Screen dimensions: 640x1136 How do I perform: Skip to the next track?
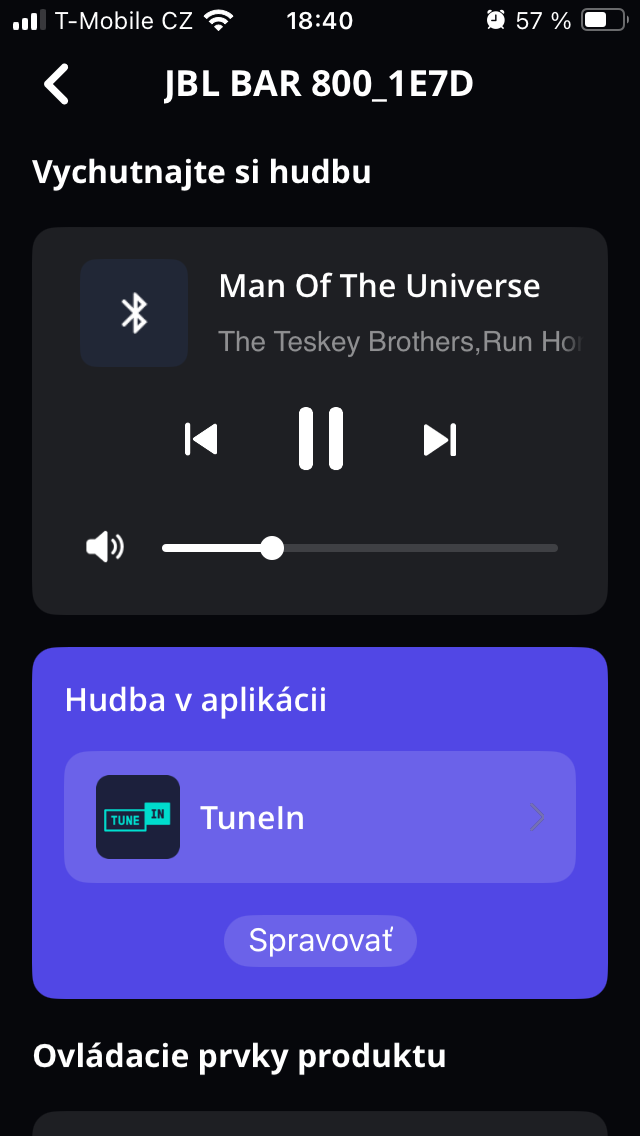click(x=439, y=439)
